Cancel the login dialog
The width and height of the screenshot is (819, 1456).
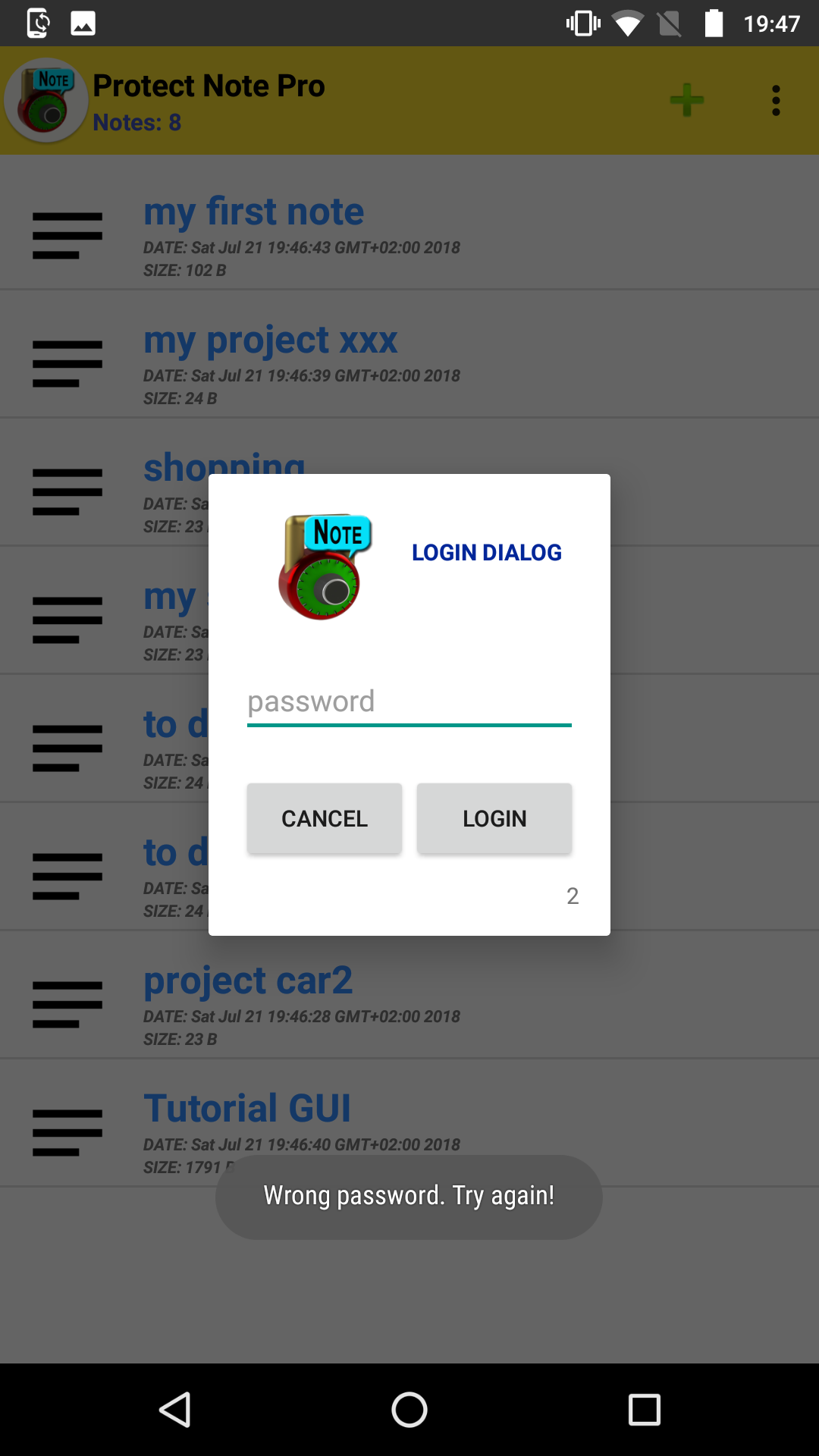click(x=325, y=818)
